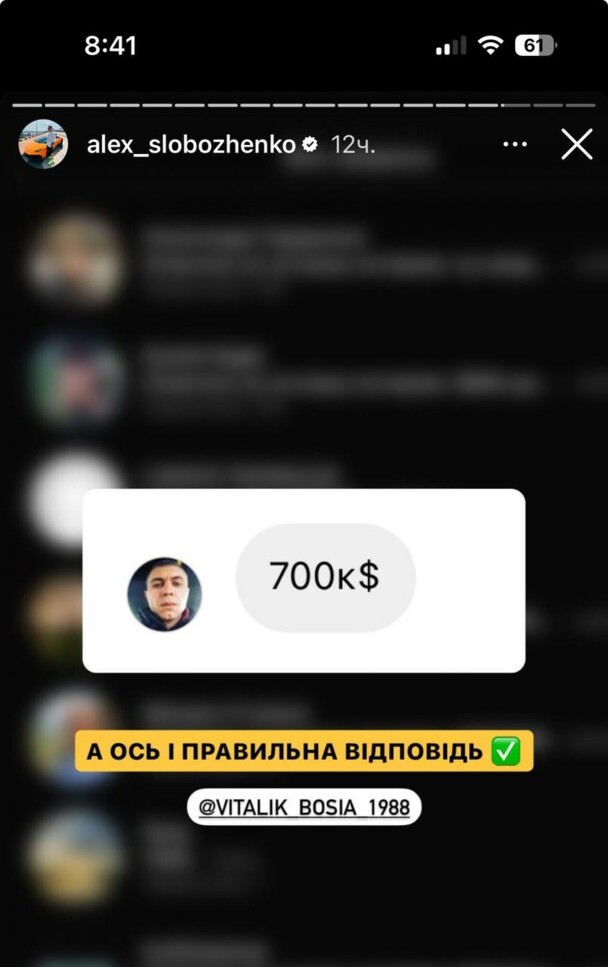Screen dimensions: 608x967
Task: Tap the alex_slobozhenko username
Action: coord(191,145)
